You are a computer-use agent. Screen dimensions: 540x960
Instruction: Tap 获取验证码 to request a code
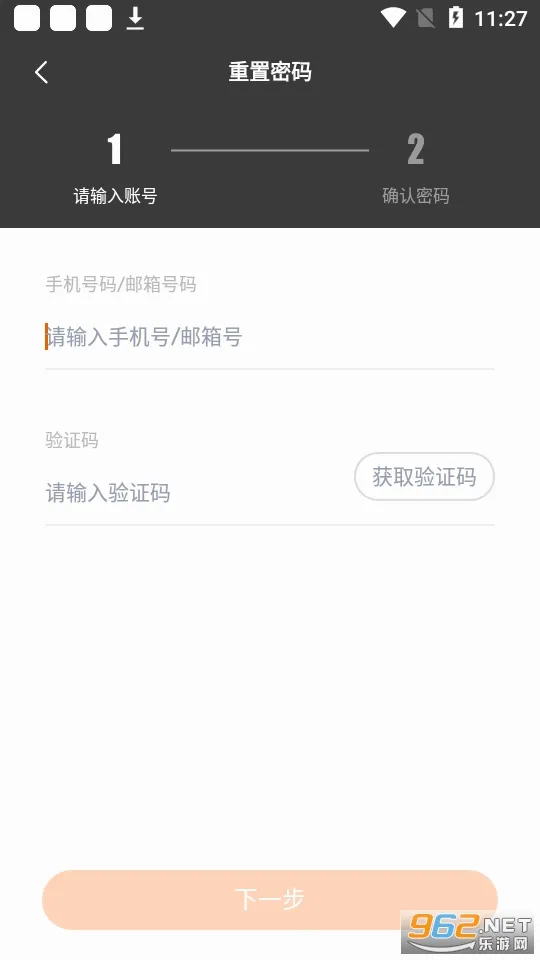424,476
